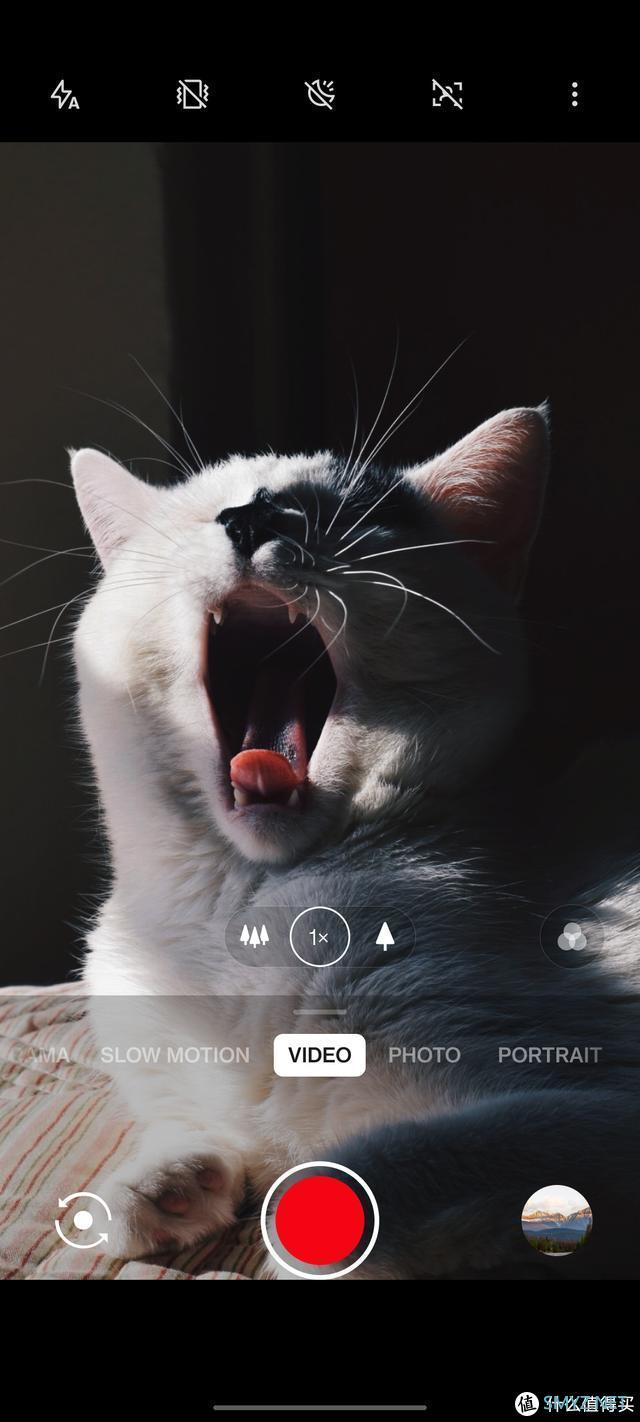Select the telephoto single-tree lens
640x1422 pixels.
click(385, 937)
